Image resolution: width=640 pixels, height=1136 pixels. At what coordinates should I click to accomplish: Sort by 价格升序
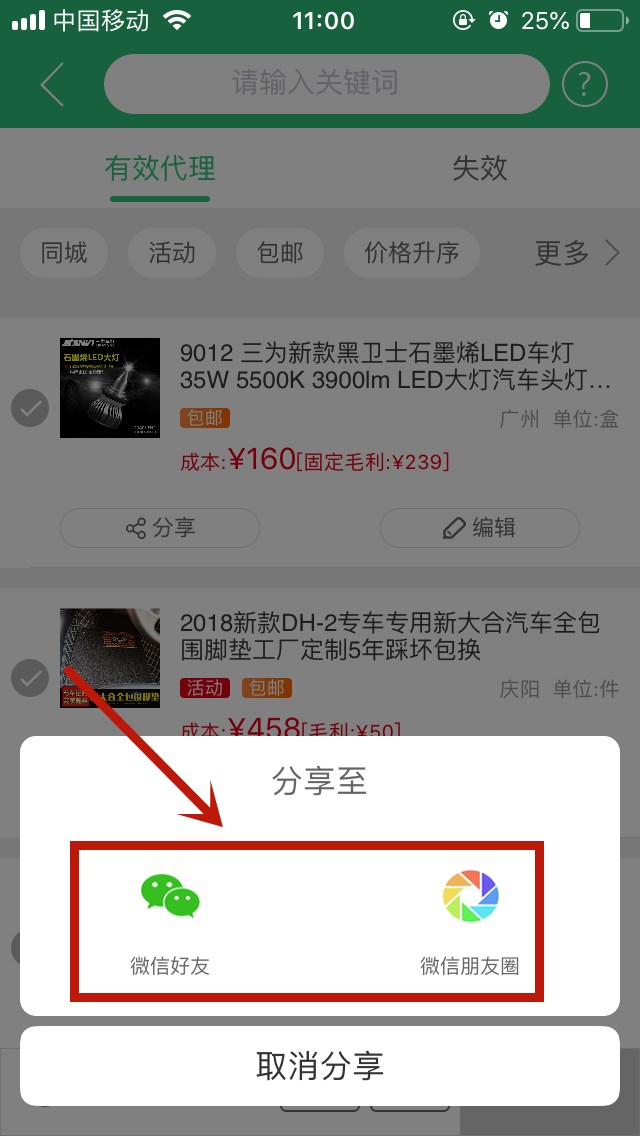(x=412, y=253)
